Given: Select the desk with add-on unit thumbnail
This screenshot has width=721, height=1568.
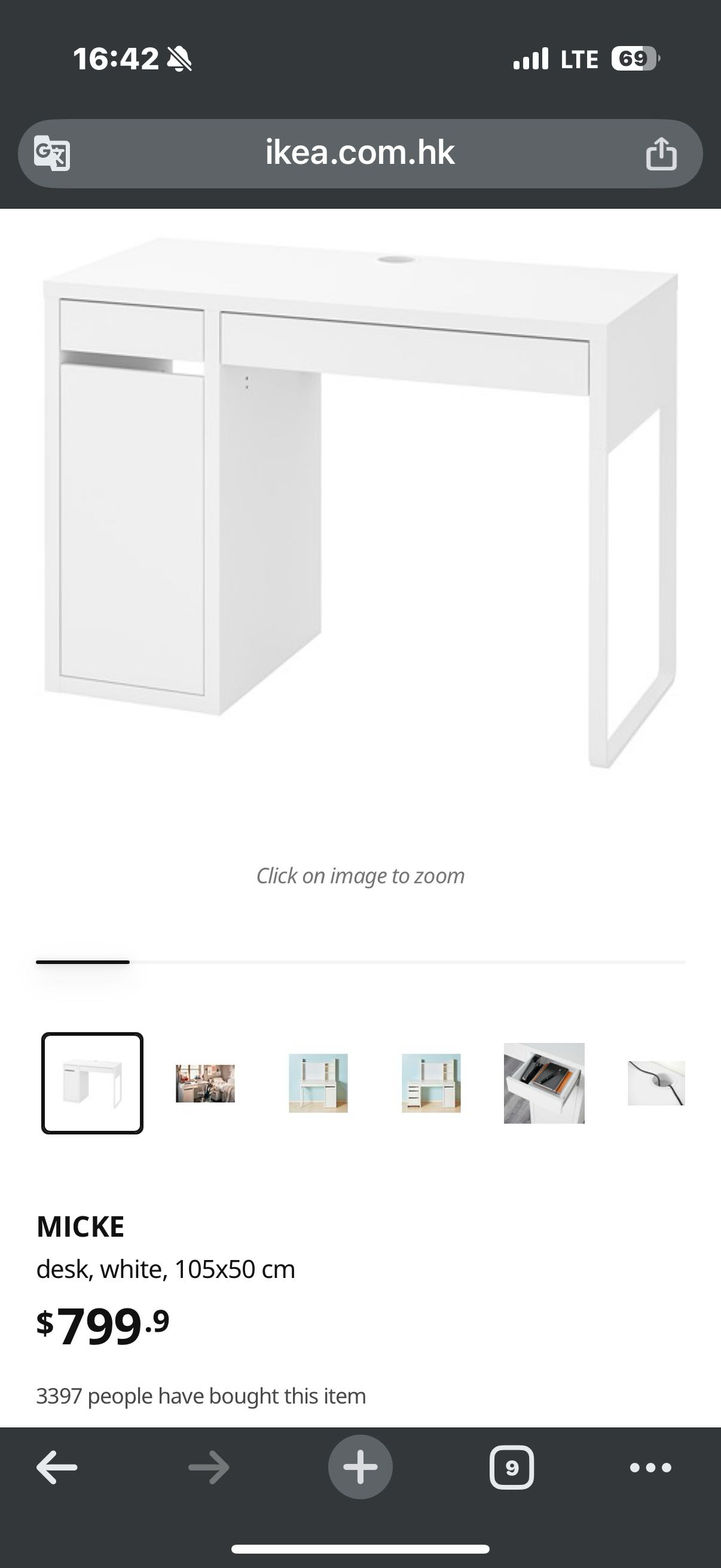Looking at the screenshot, I should click(x=318, y=1084).
